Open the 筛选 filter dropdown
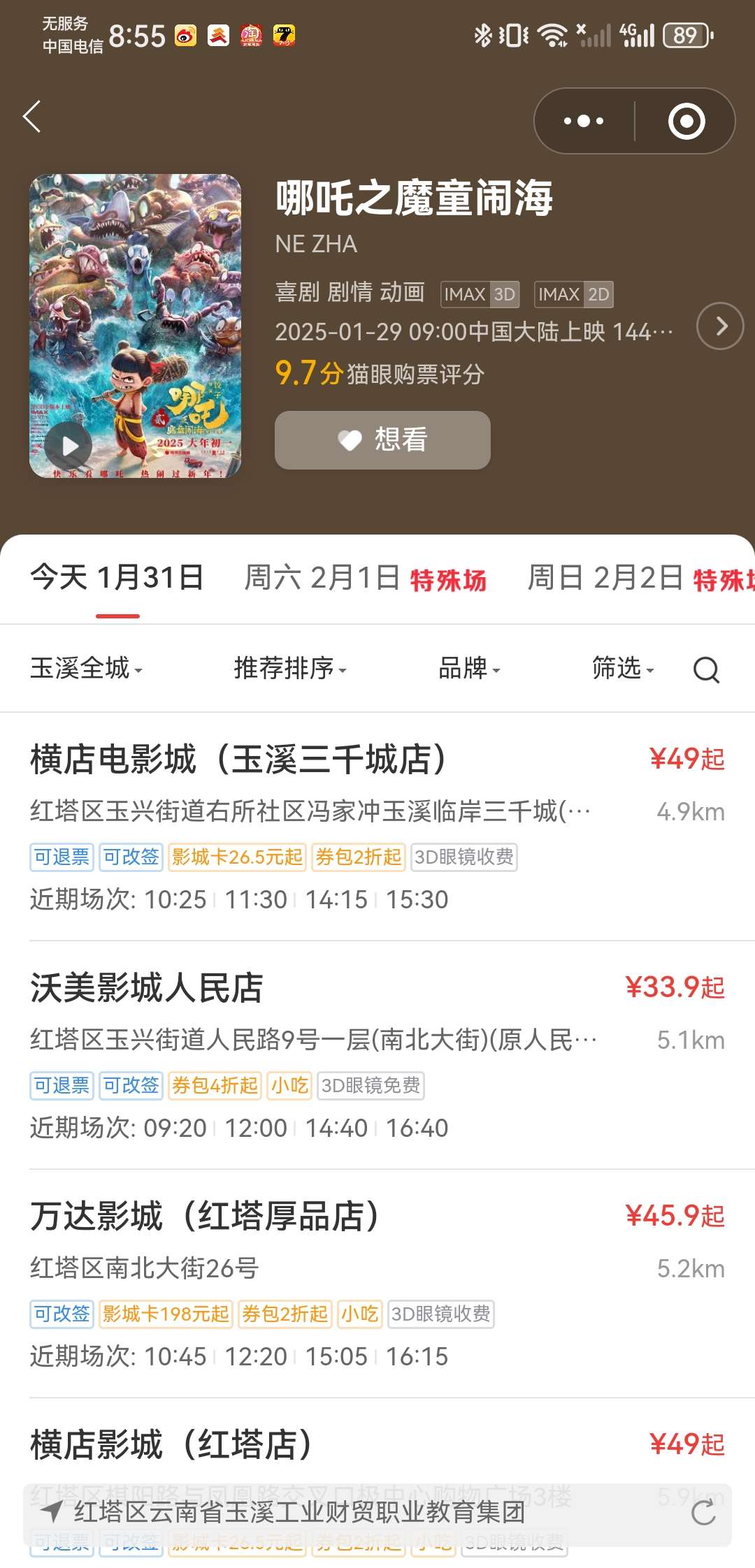This screenshot has height=1568, width=755. pyautogui.click(x=622, y=669)
